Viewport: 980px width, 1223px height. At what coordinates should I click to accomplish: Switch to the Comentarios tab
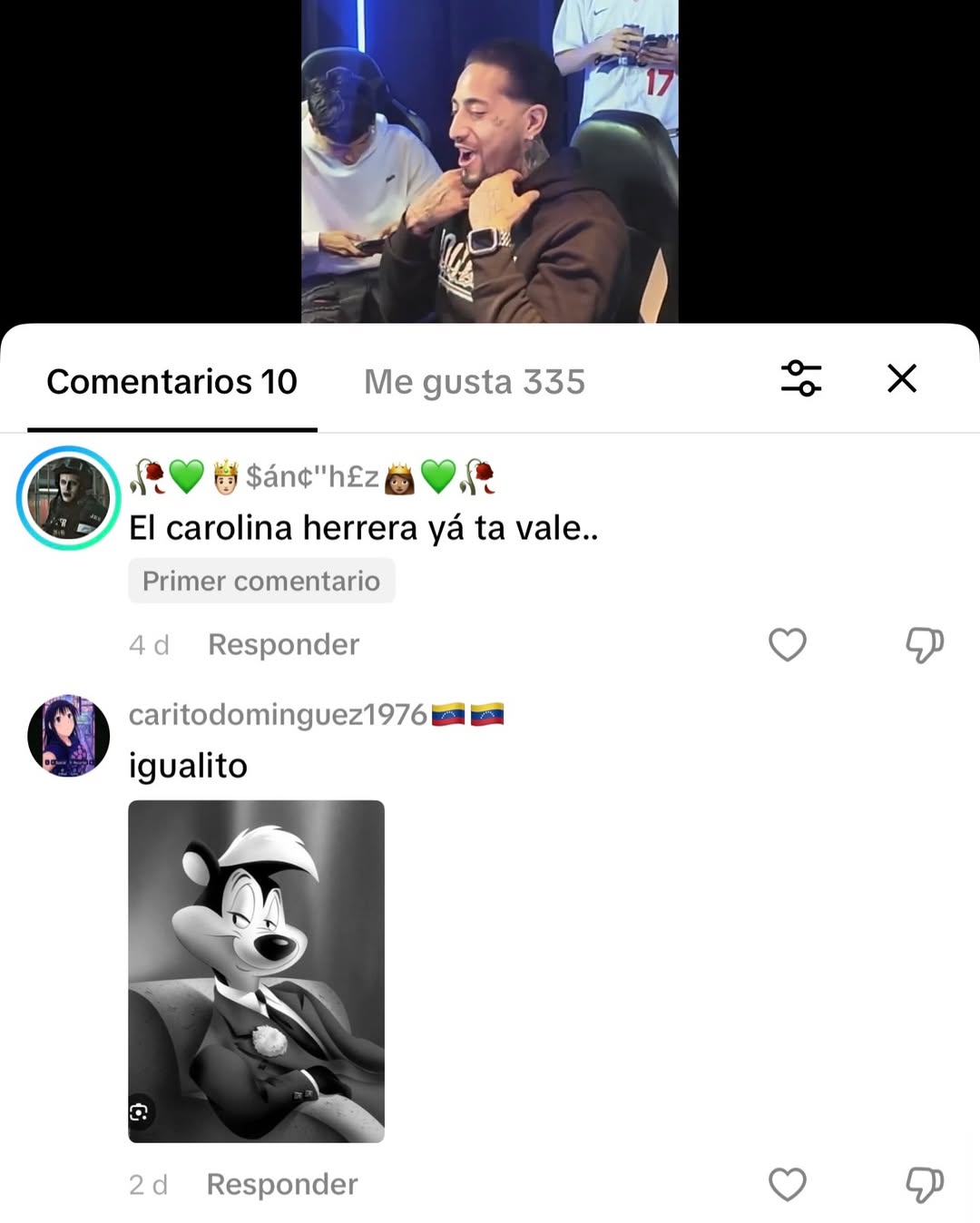[x=171, y=382]
